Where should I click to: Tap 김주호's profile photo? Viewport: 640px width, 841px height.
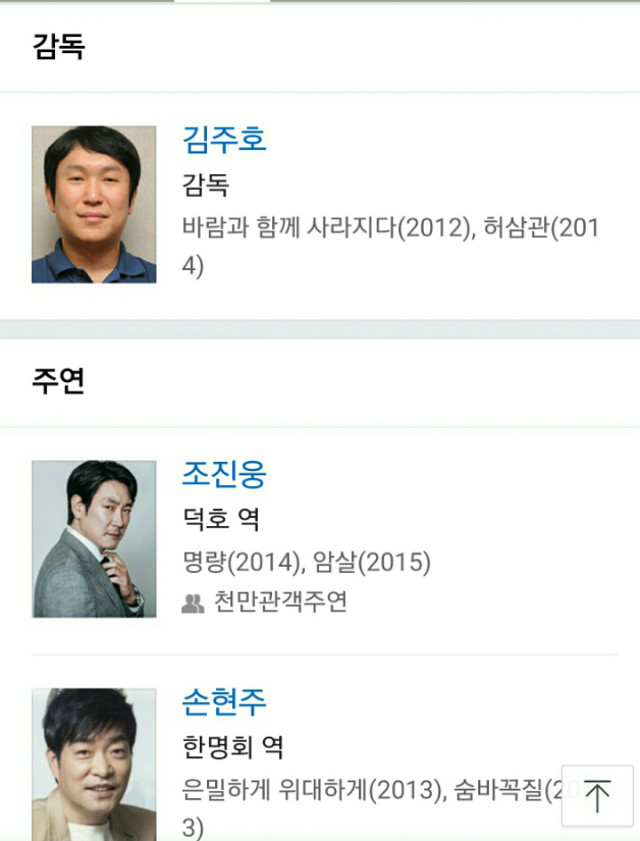(x=94, y=204)
